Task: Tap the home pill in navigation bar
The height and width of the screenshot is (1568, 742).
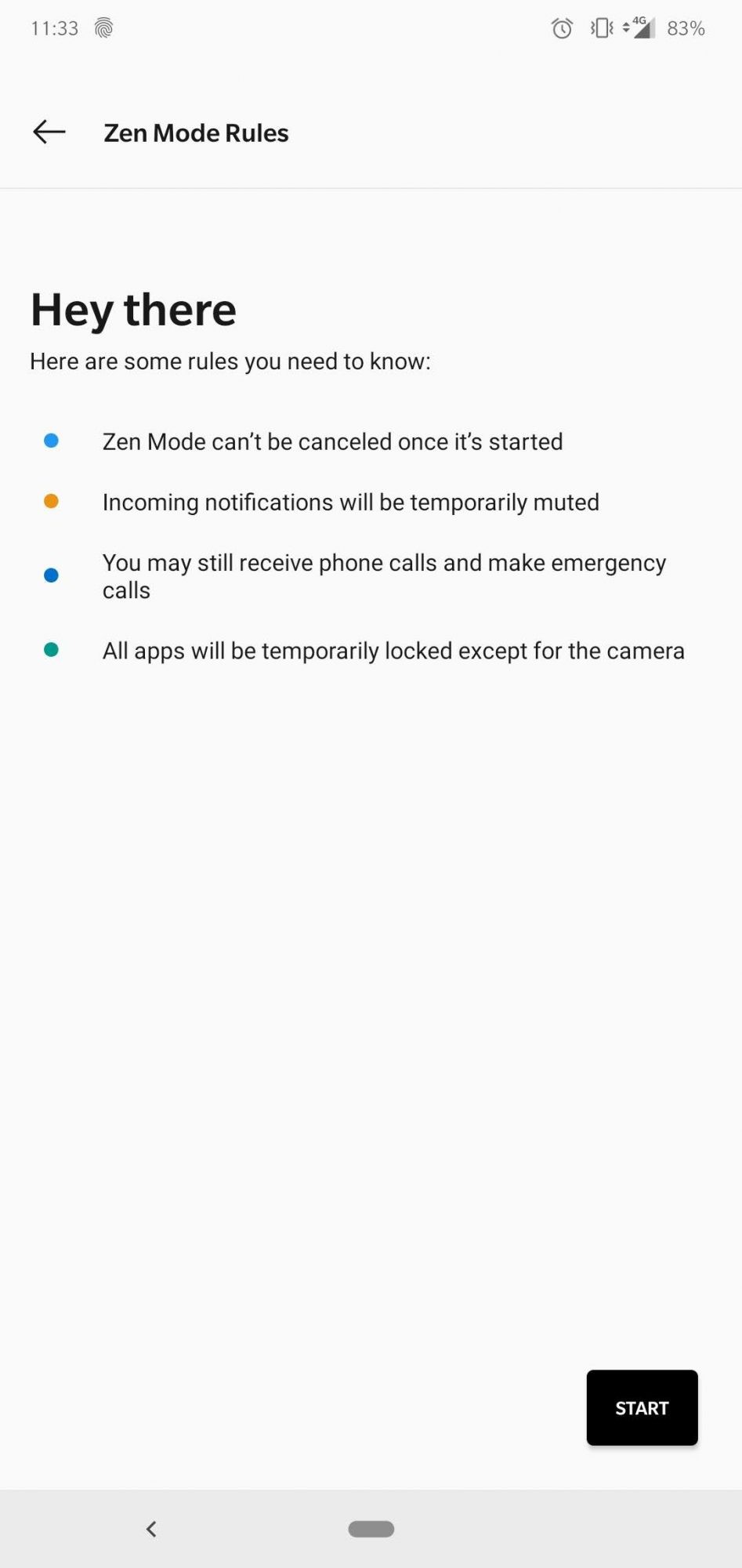Action: [371, 1528]
